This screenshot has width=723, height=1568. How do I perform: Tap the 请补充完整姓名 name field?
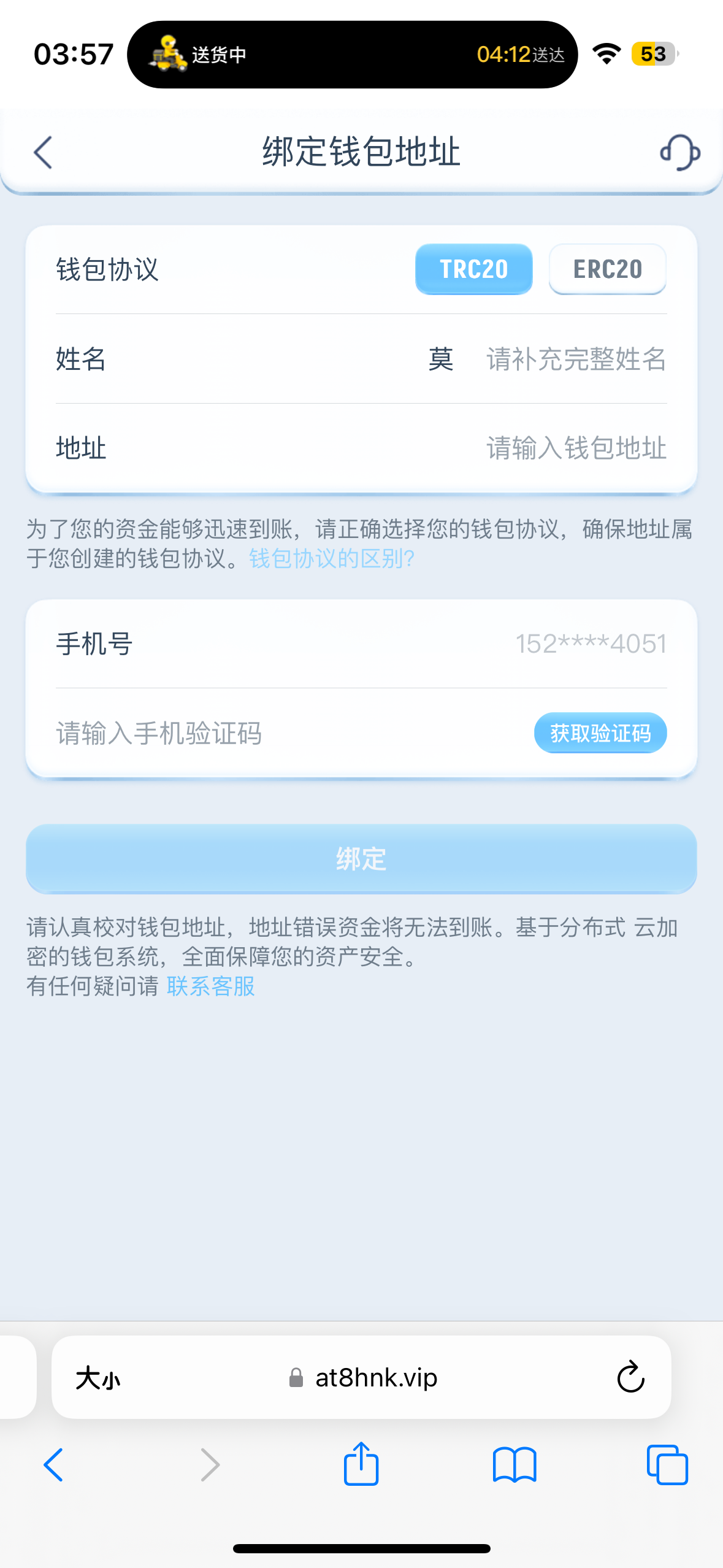(575, 359)
